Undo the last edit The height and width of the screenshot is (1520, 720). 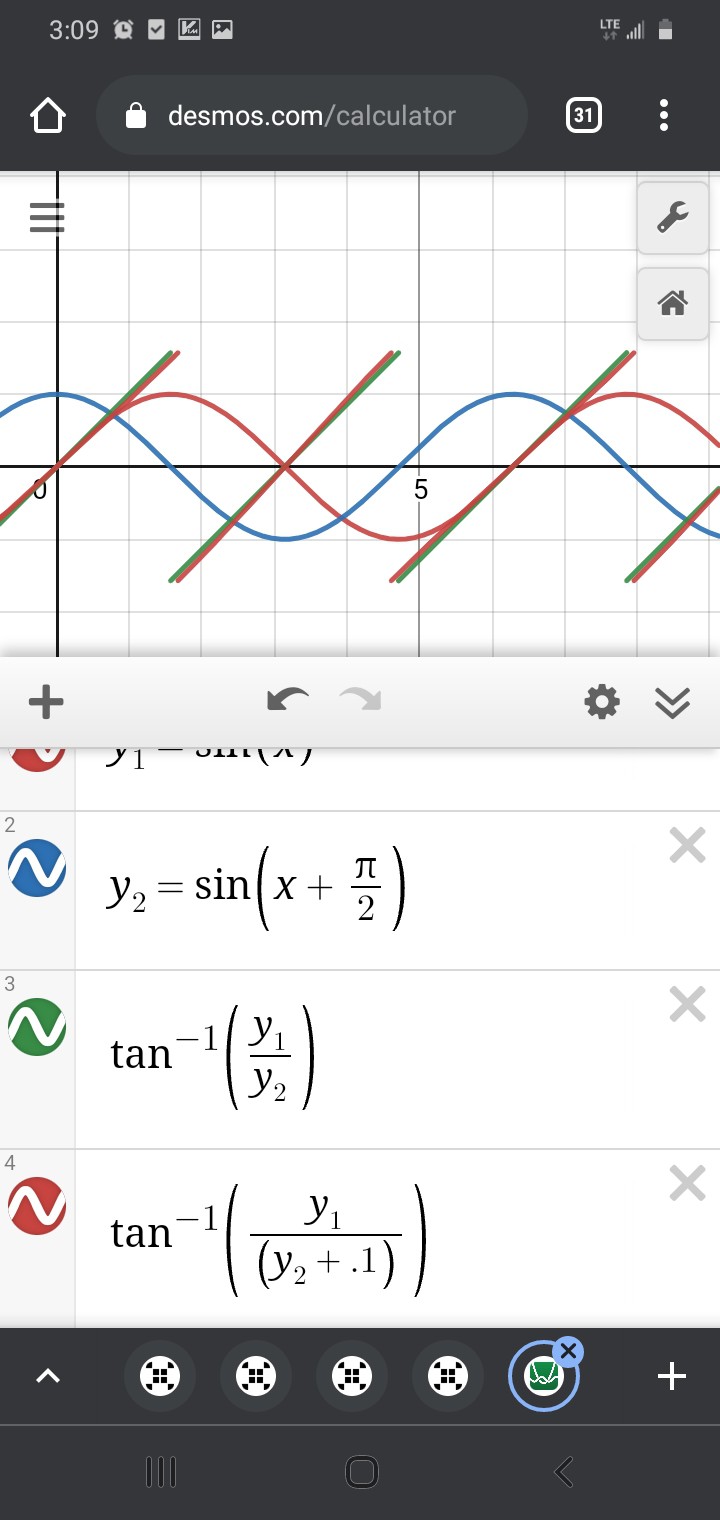point(288,700)
